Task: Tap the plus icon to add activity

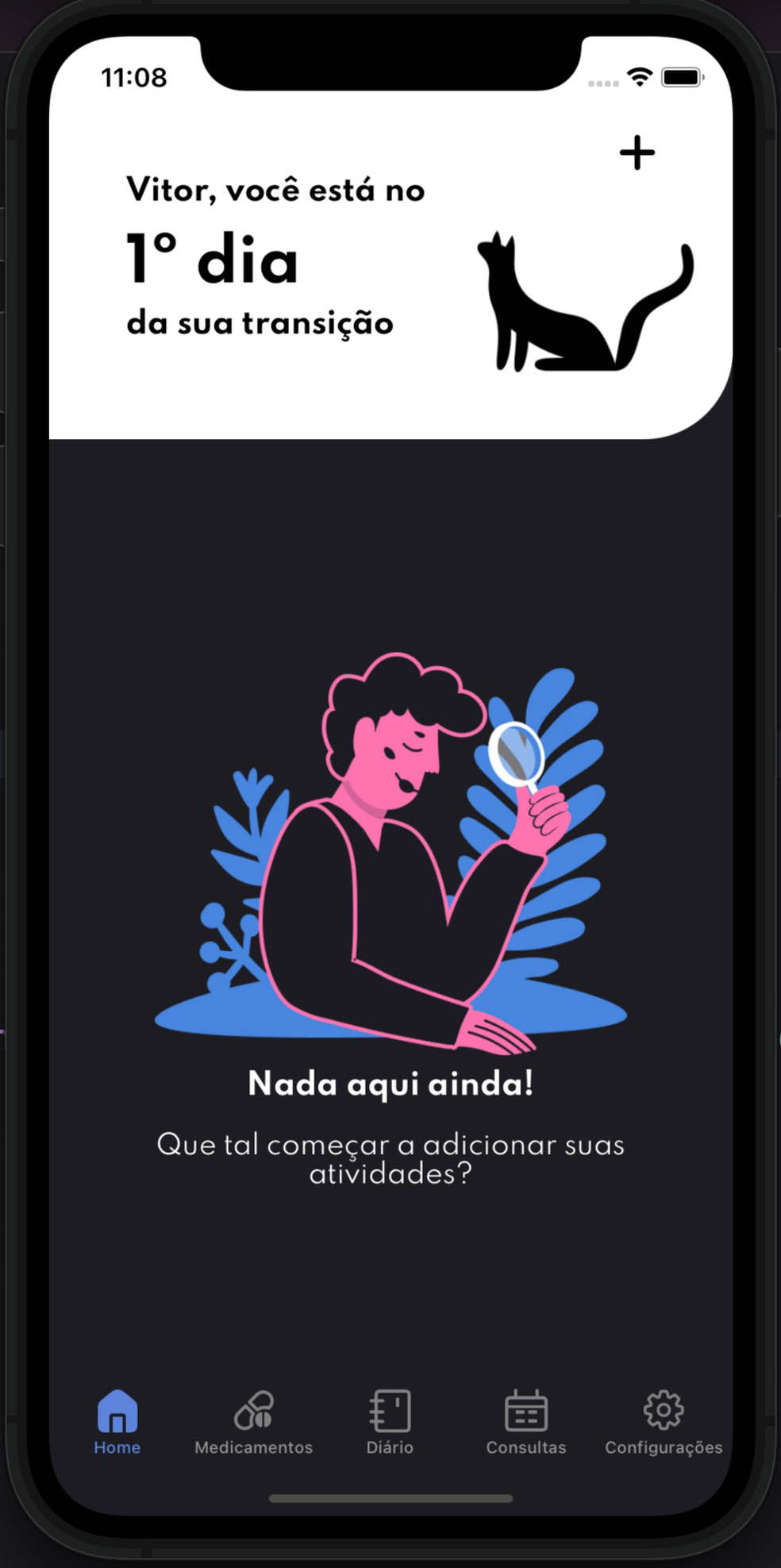Action: point(637,152)
